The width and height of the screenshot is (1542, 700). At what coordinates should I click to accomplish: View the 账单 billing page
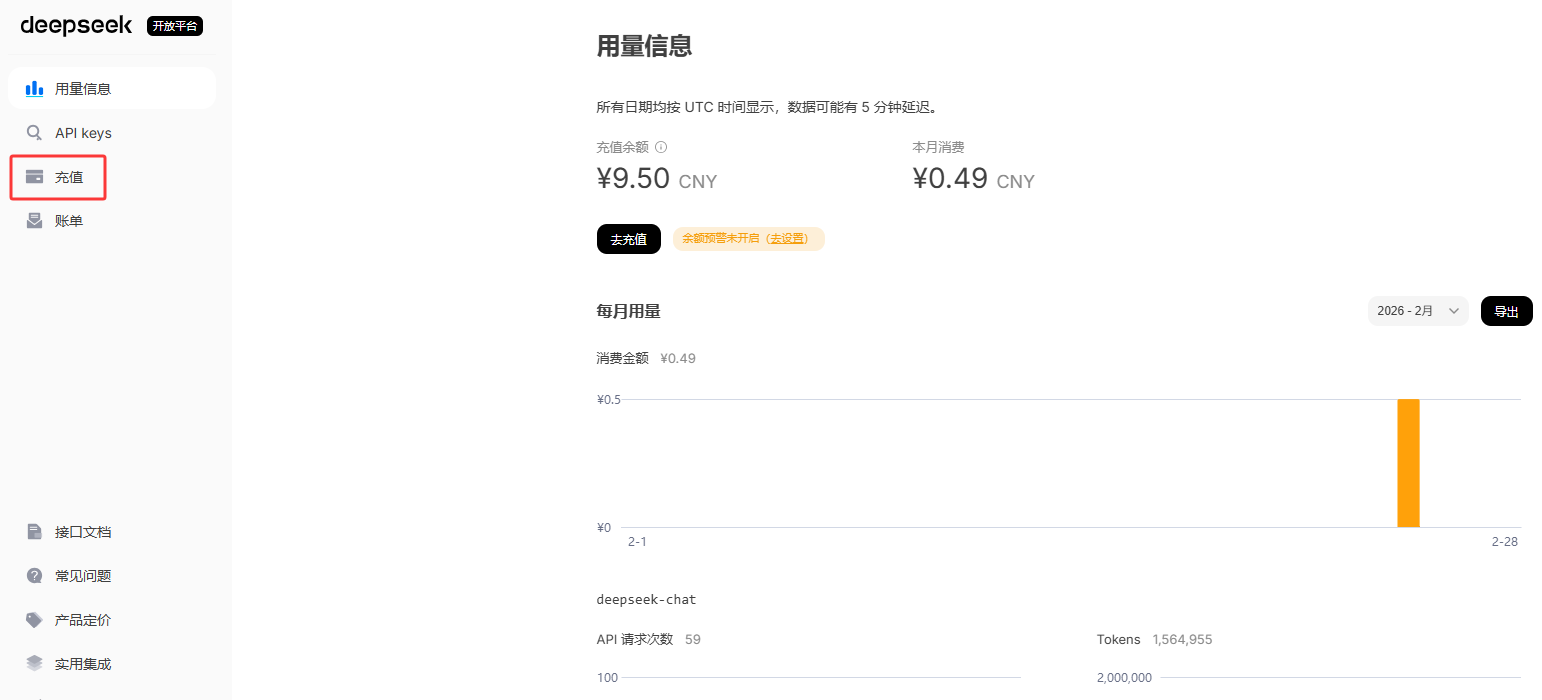point(68,221)
